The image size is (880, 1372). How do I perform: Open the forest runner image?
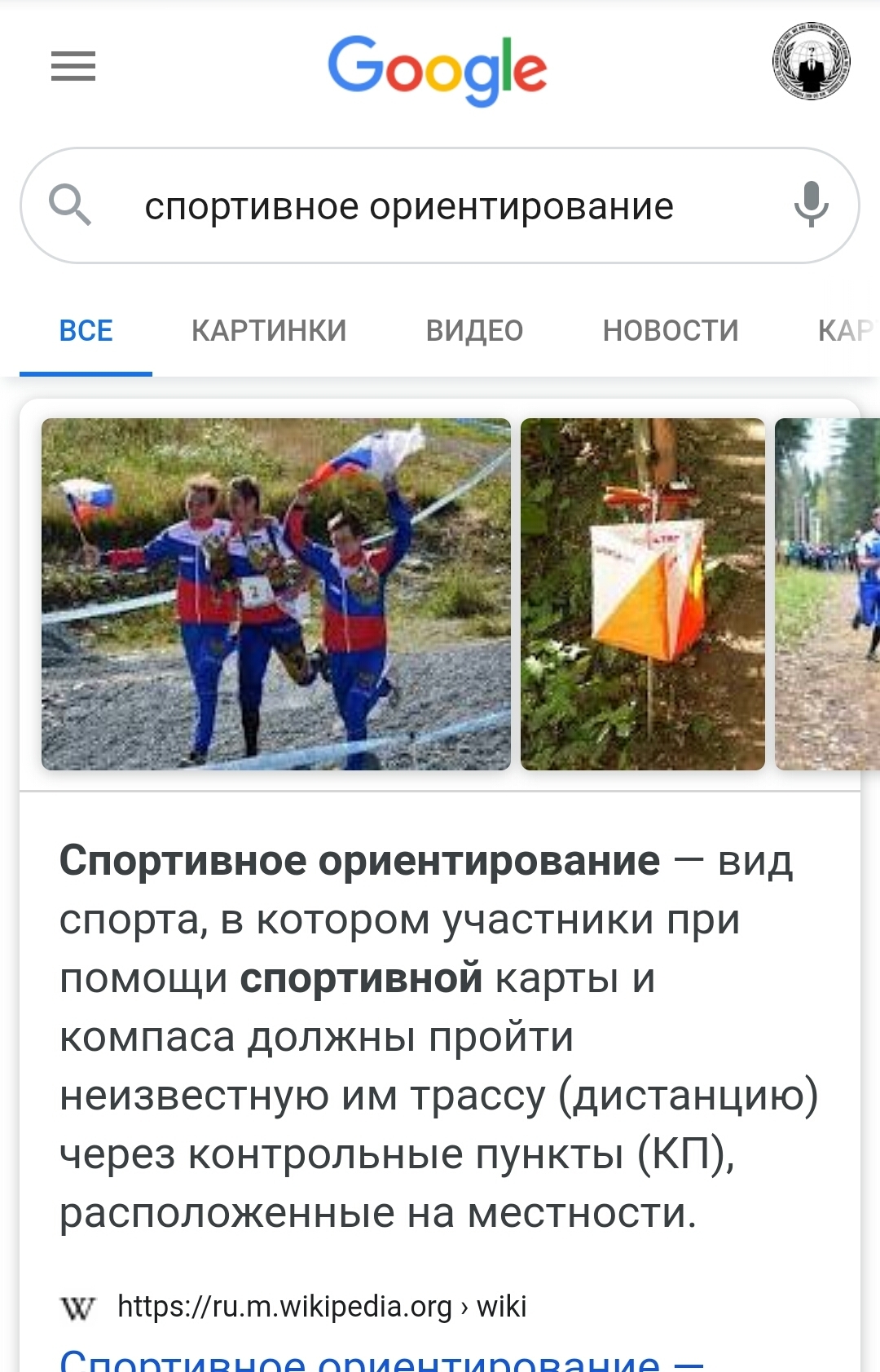(828, 593)
